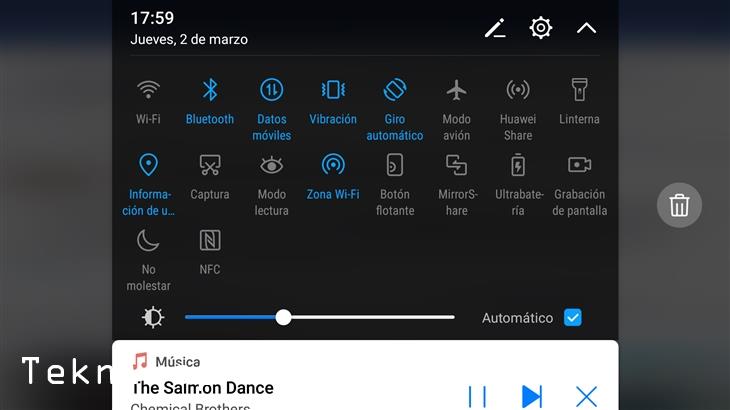The height and width of the screenshot is (410, 730).
Task: Switch on the Linterna flashlight
Action: pyautogui.click(x=579, y=91)
